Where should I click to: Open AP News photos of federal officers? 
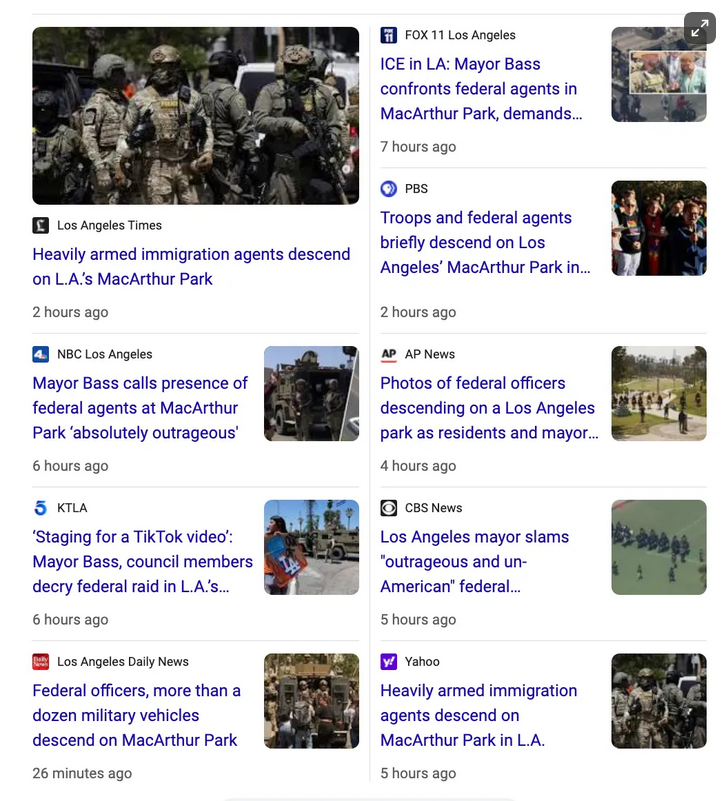tap(488, 408)
